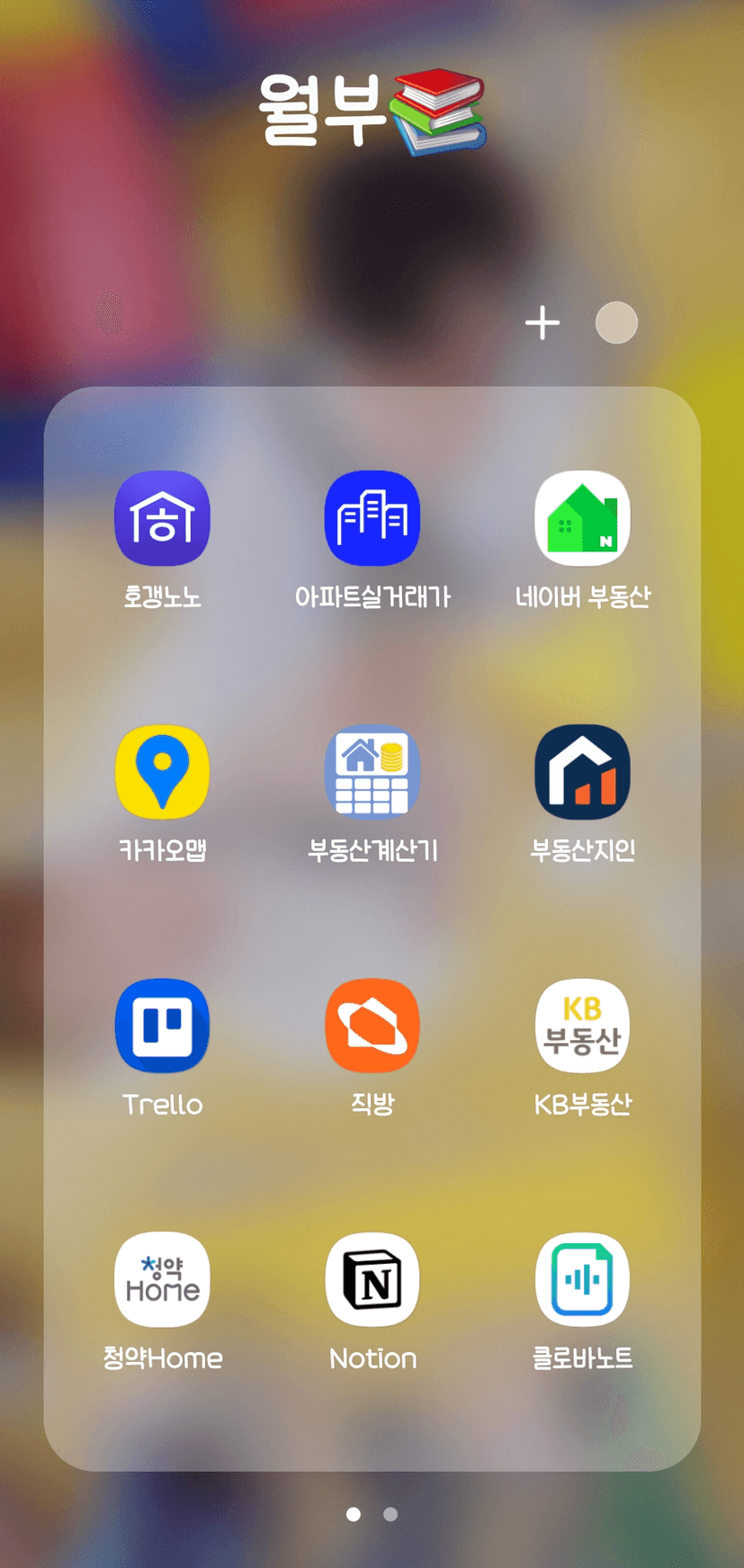The width and height of the screenshot is (744, 1568).
Task: Open the folder color circle
Action: click(616, 323)
